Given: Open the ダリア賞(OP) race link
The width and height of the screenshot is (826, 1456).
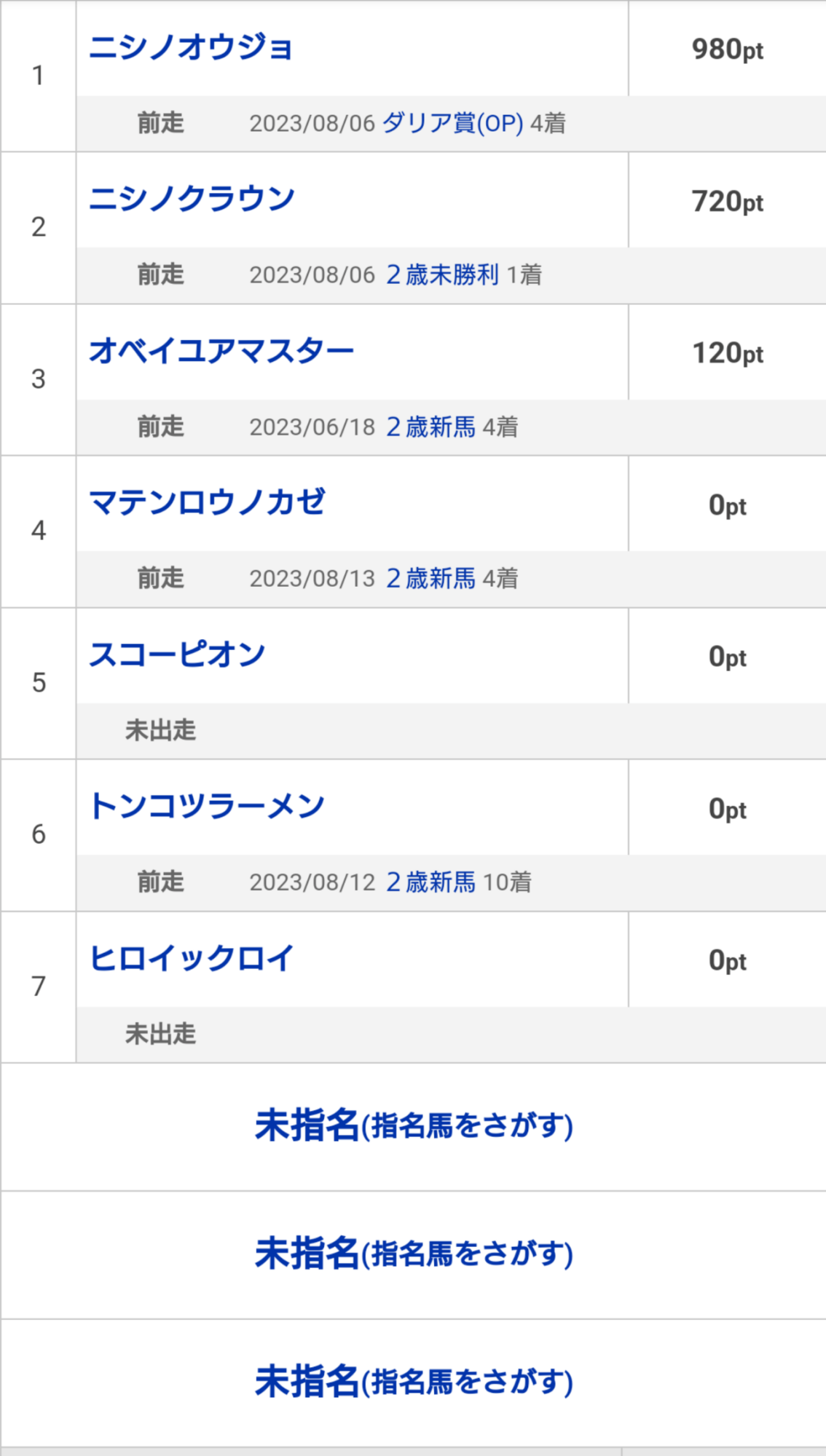Looking at the screenshot, I should 452,123.
